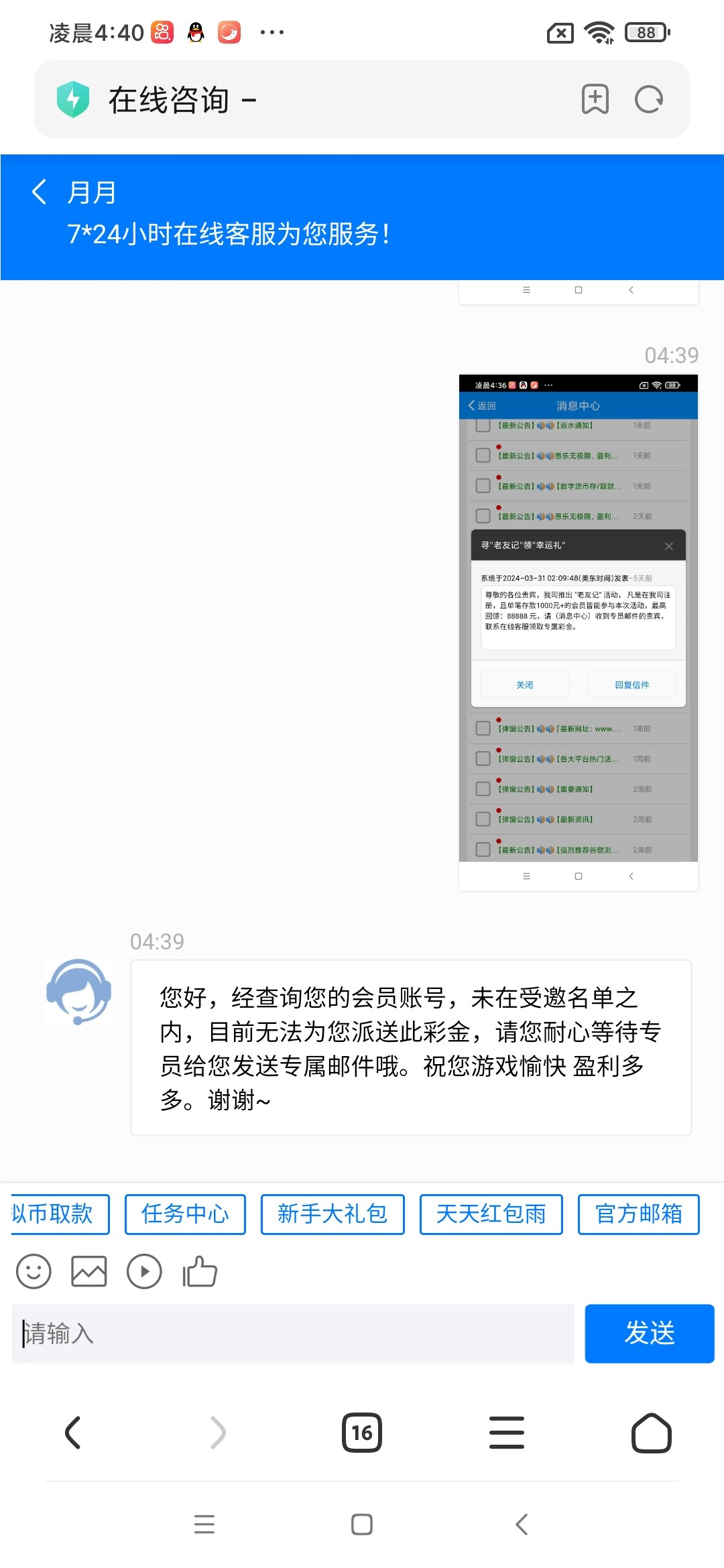Reload the 在线咨询 page
The image size is (724, 1568).
(648, 99)
